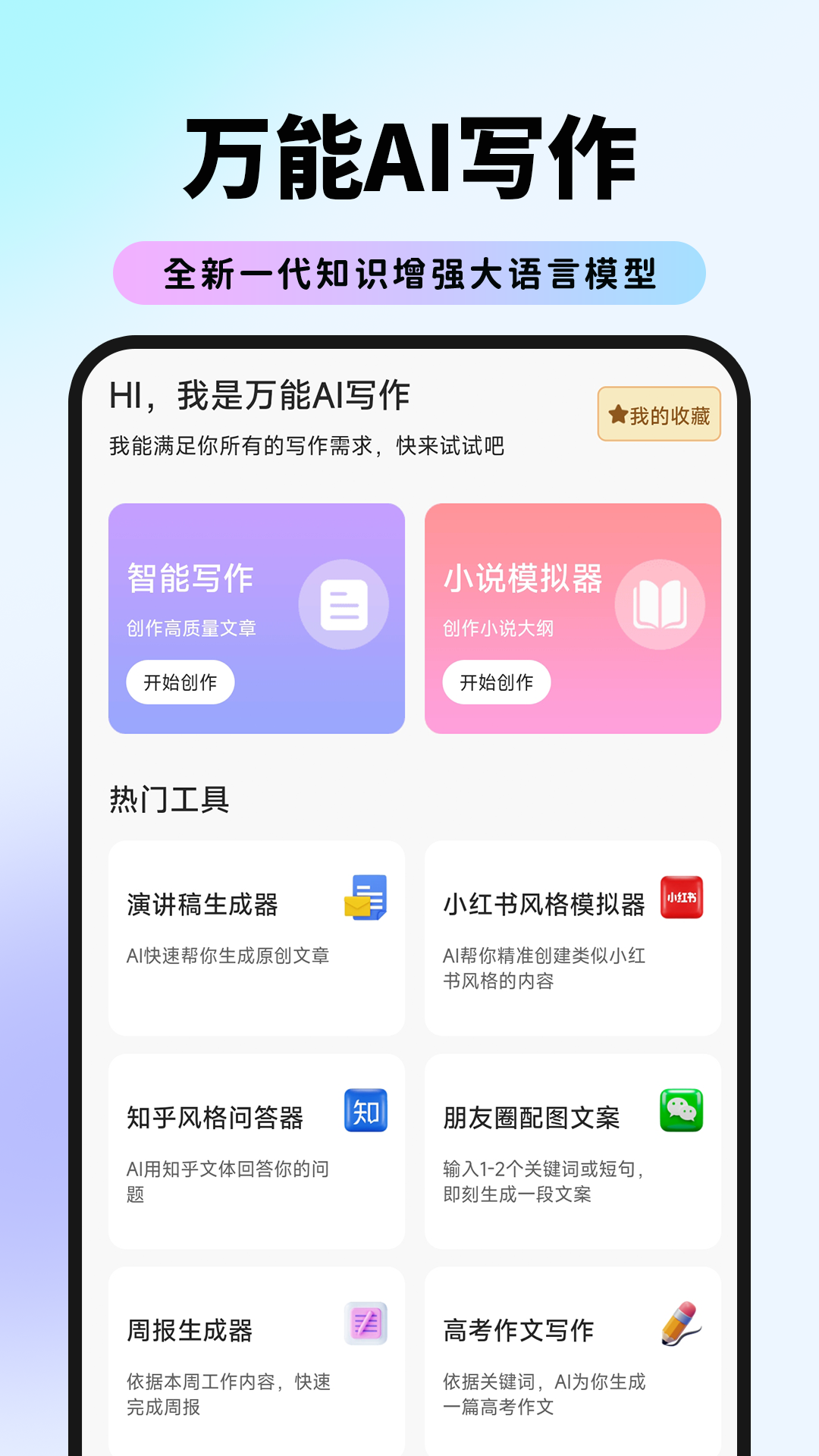This screenshot has width=819, height=1456.
Task: Open the 演讲稿生成器 tool
Action: [x=258, y=937]
